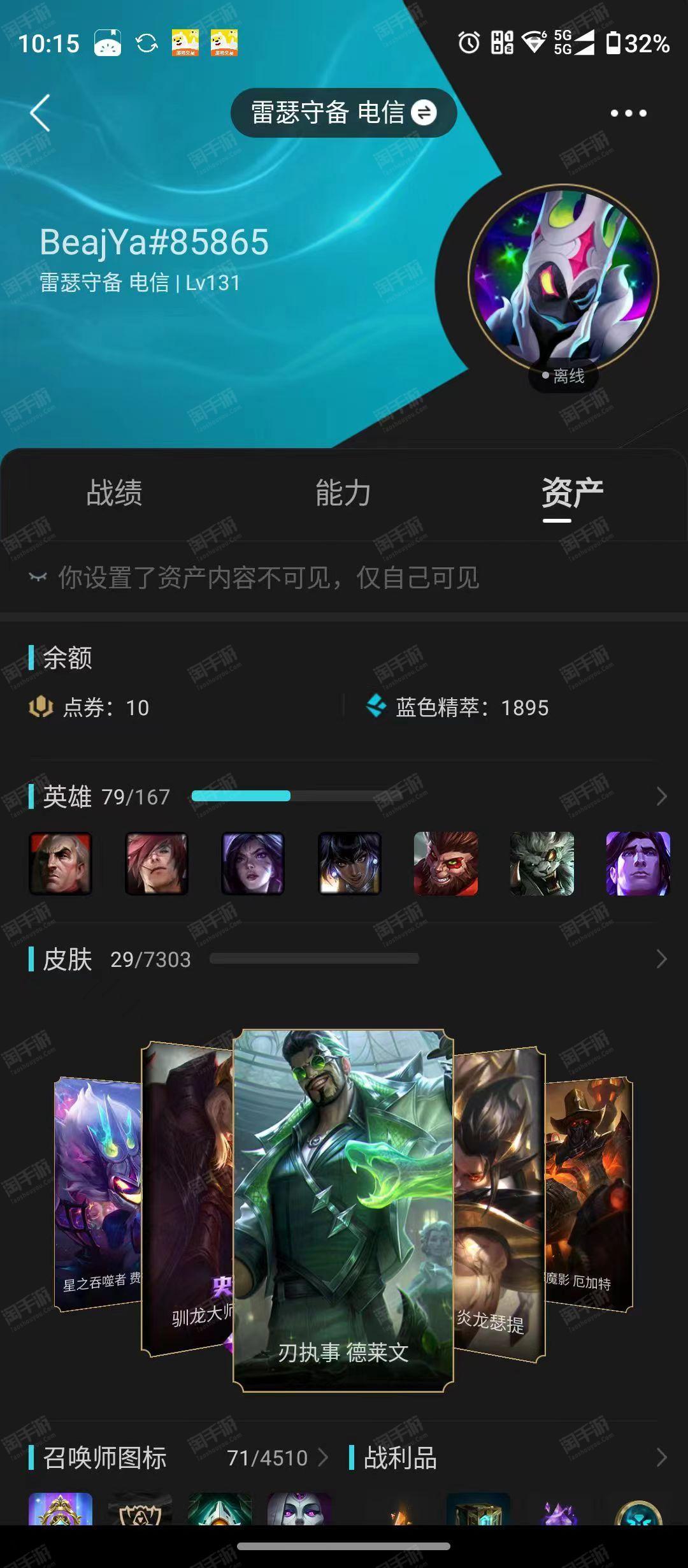Select the 炎龙瑟提 skin card
Image resolution: width=688 pixels, height=1568 pixels.
499,1205
